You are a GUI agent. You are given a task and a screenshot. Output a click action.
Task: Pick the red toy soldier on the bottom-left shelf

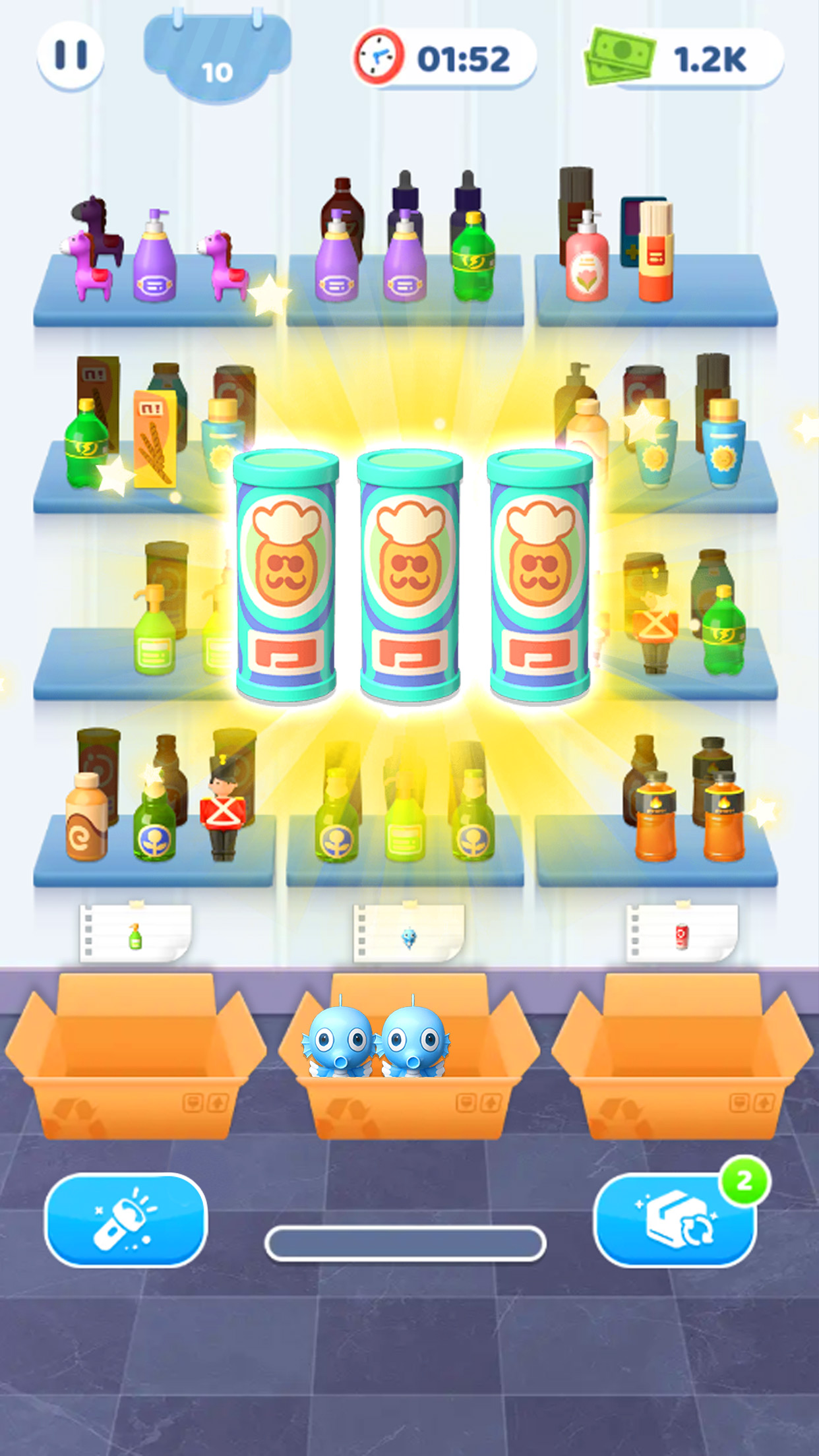coord(223,811)
